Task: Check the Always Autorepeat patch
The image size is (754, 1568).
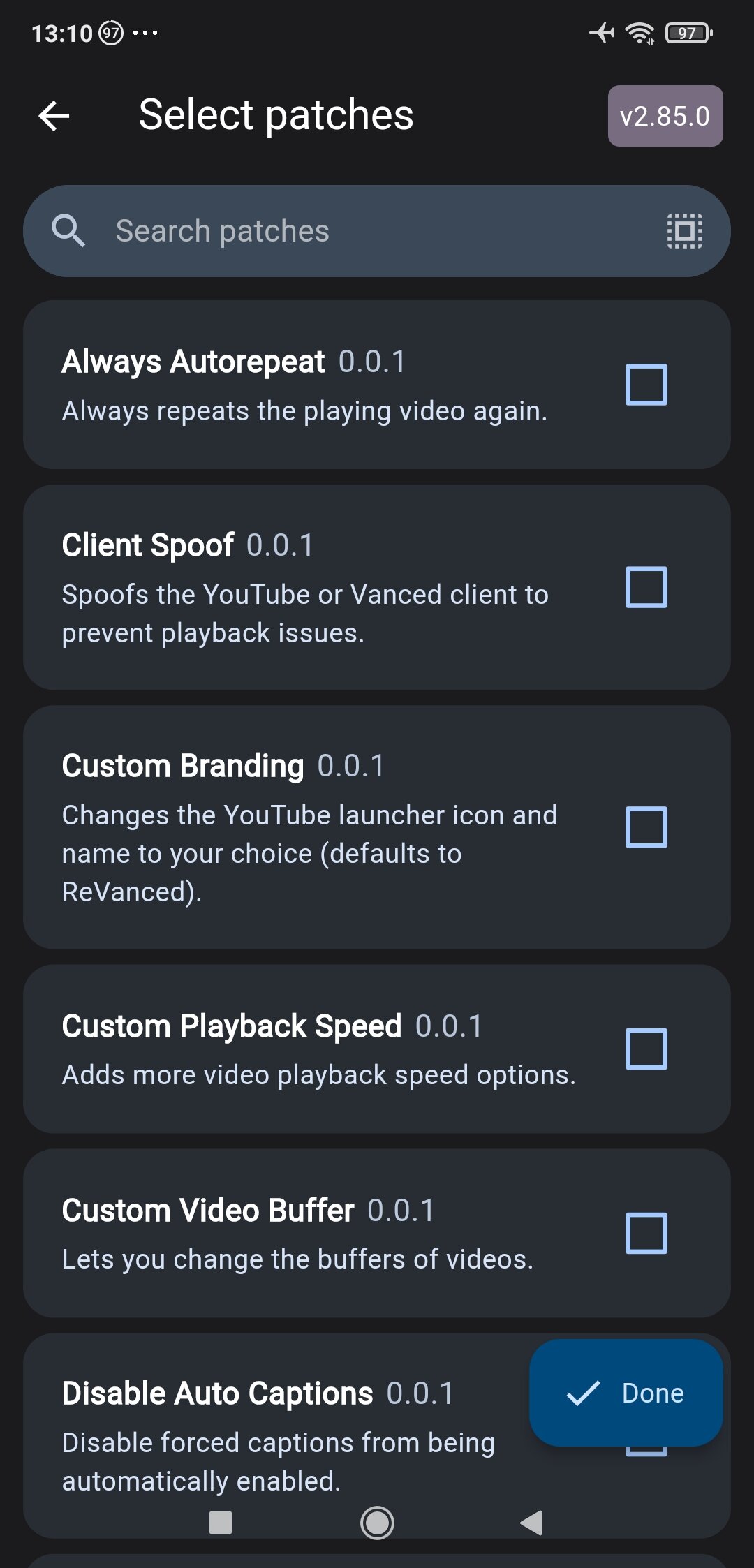Action: [646, 385]
